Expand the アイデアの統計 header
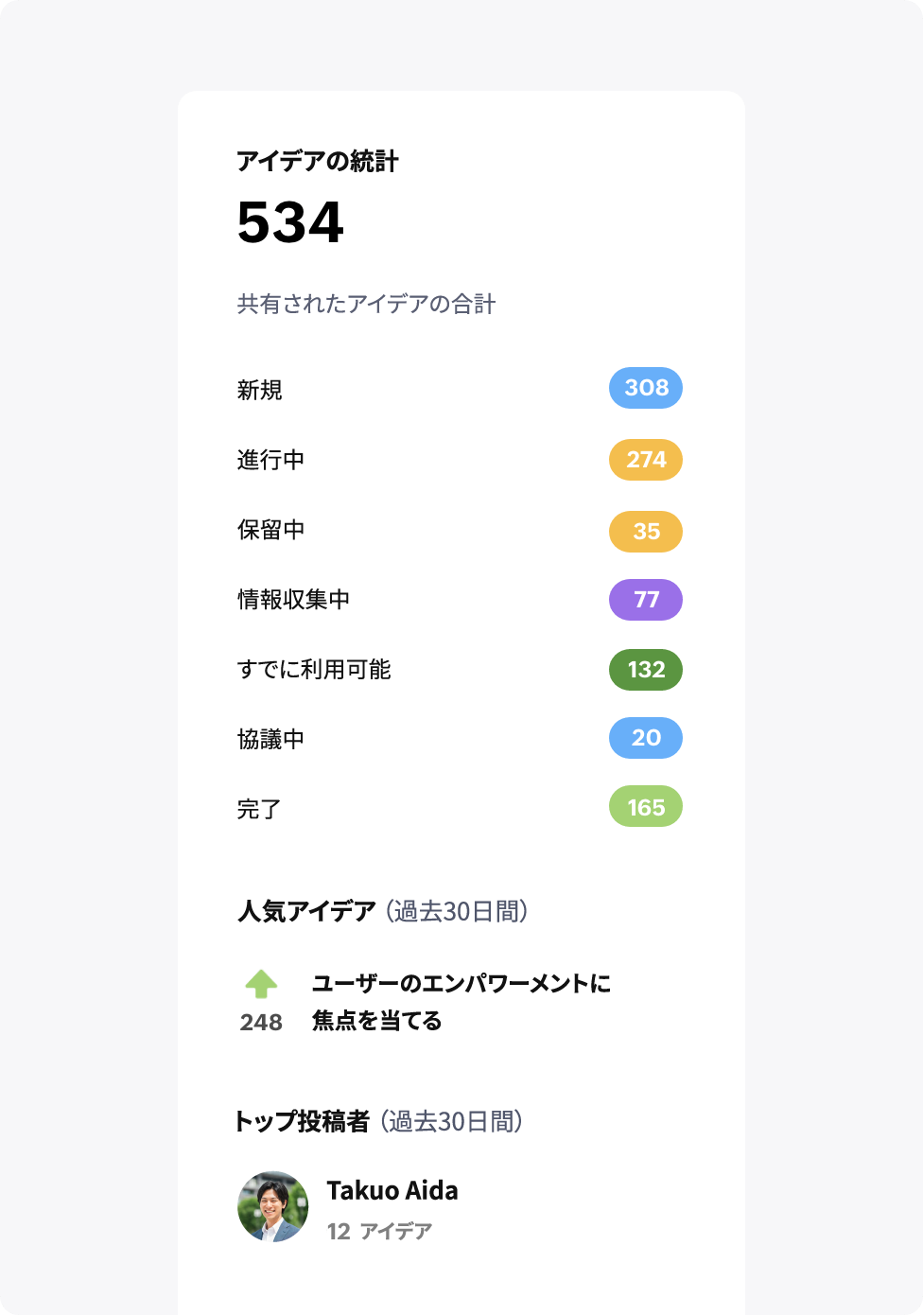 (319, 161)
